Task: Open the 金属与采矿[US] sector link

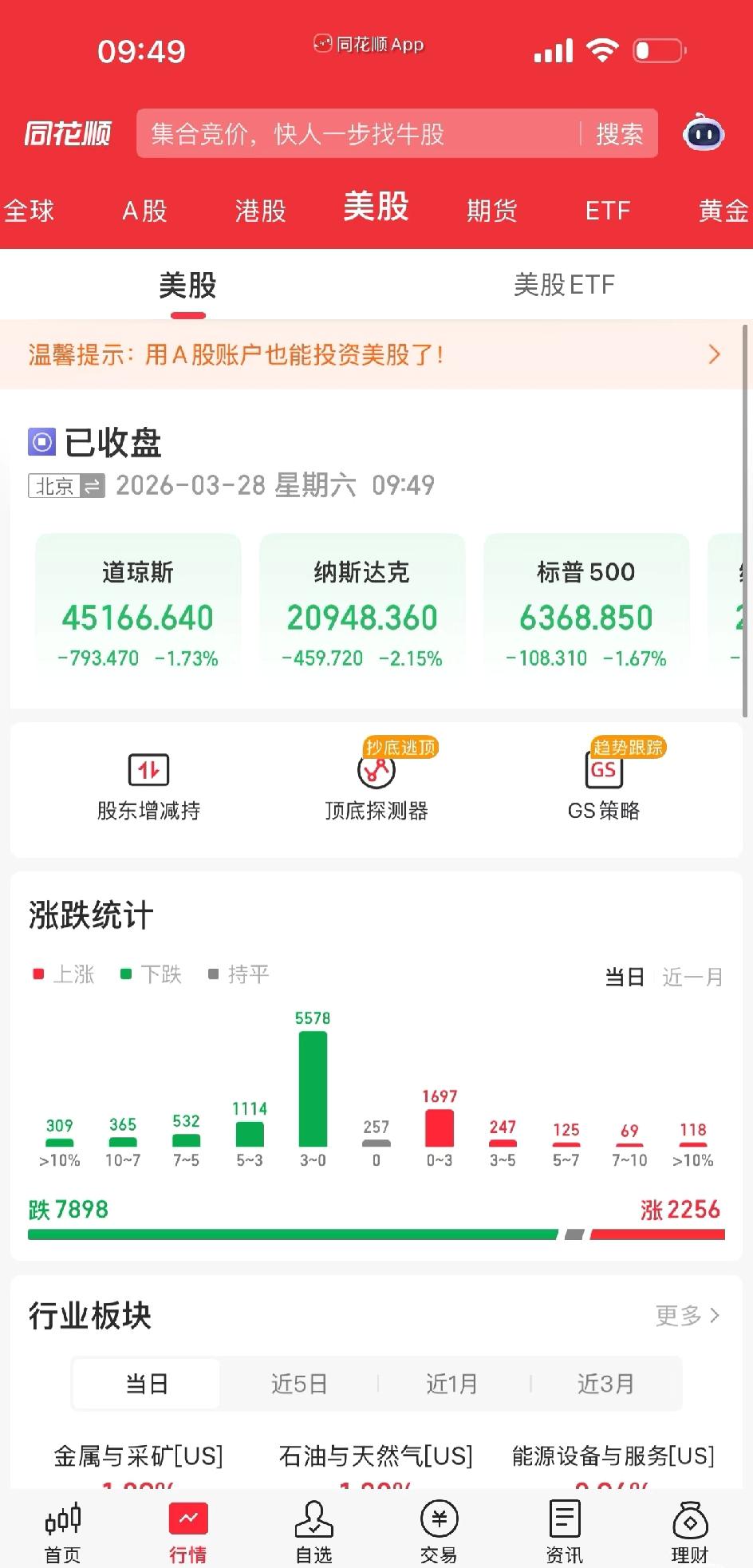Action: [x=137, y=1456]
